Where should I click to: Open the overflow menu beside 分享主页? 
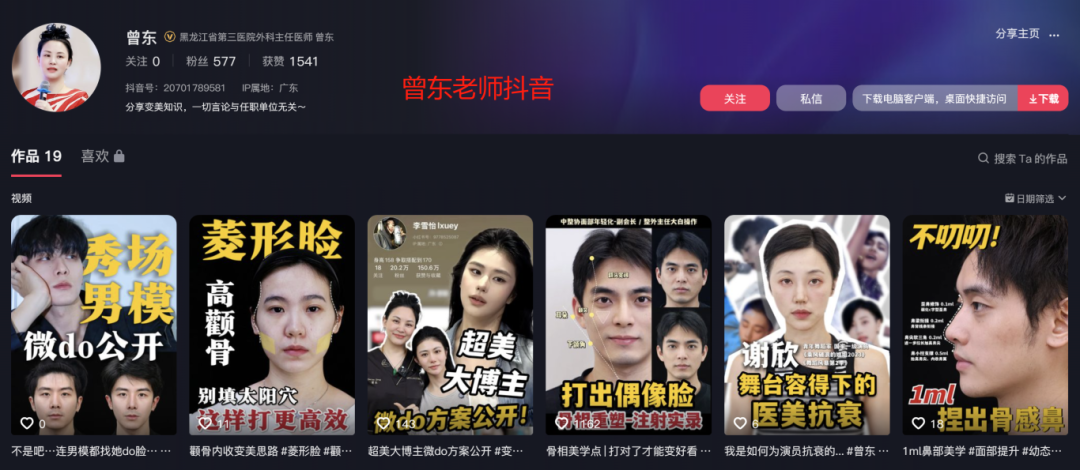tap(1054, 33)
